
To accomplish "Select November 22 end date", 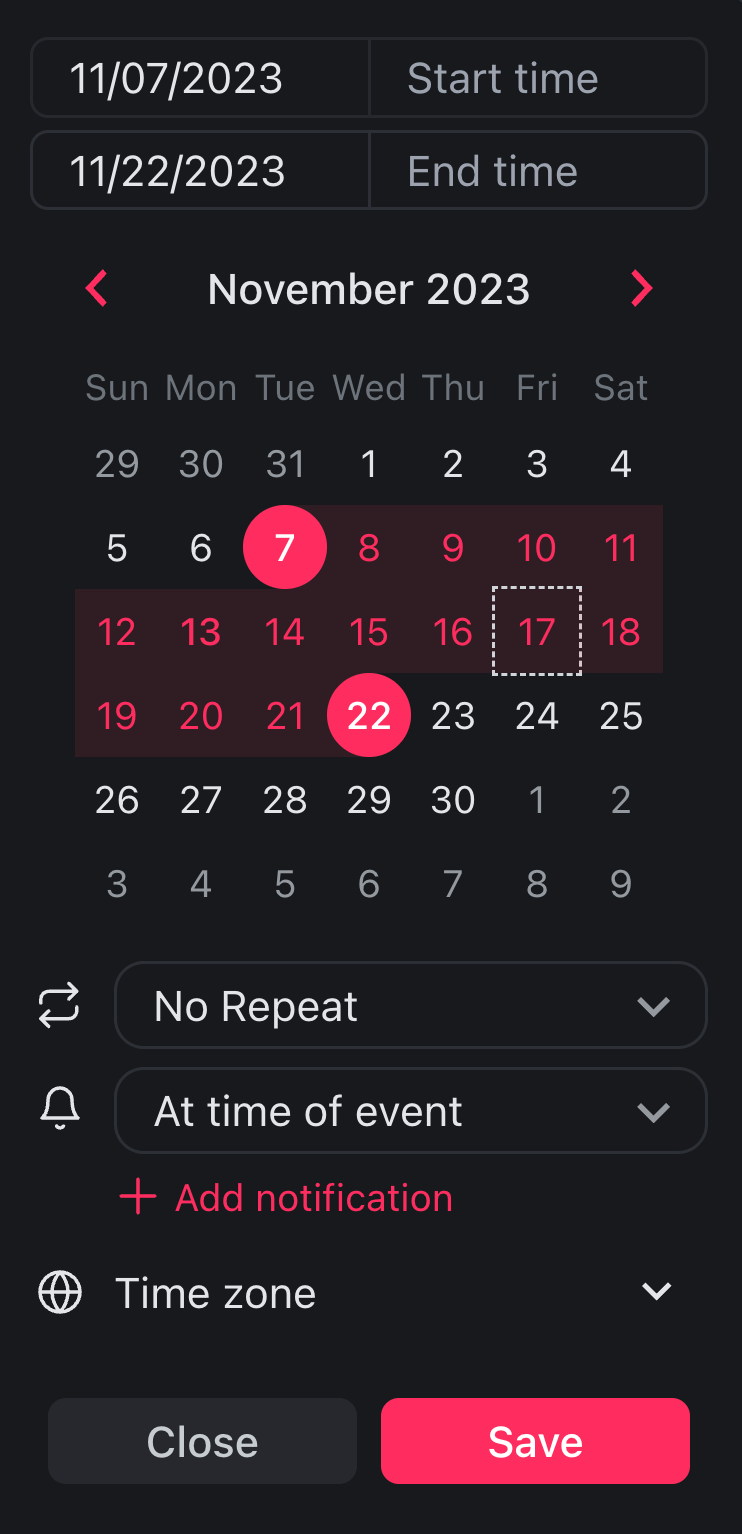I will pyautogui.click(x=369, y=715).
